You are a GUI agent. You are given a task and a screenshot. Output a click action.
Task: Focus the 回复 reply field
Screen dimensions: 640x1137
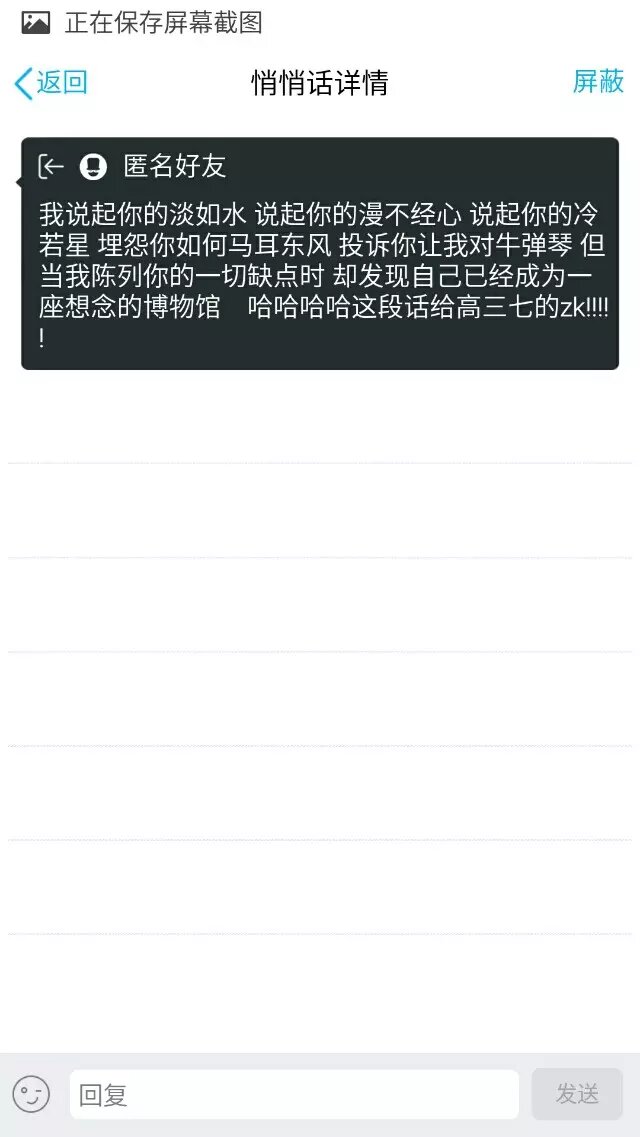[294, 1094]
